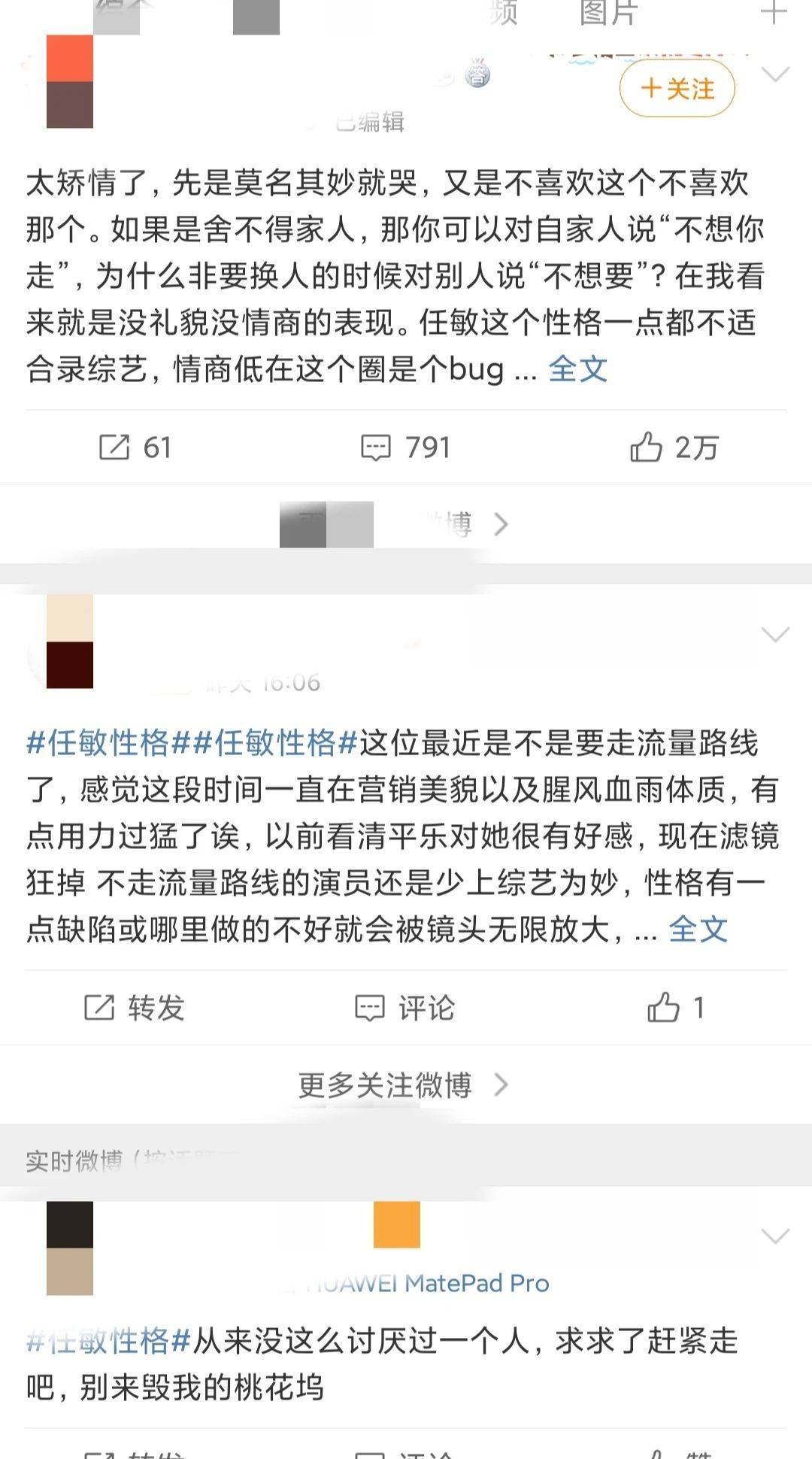Like the 流量路线 post with 1 like
This screenshot has height=1459, width=812.
click(x=674, y=1008)
